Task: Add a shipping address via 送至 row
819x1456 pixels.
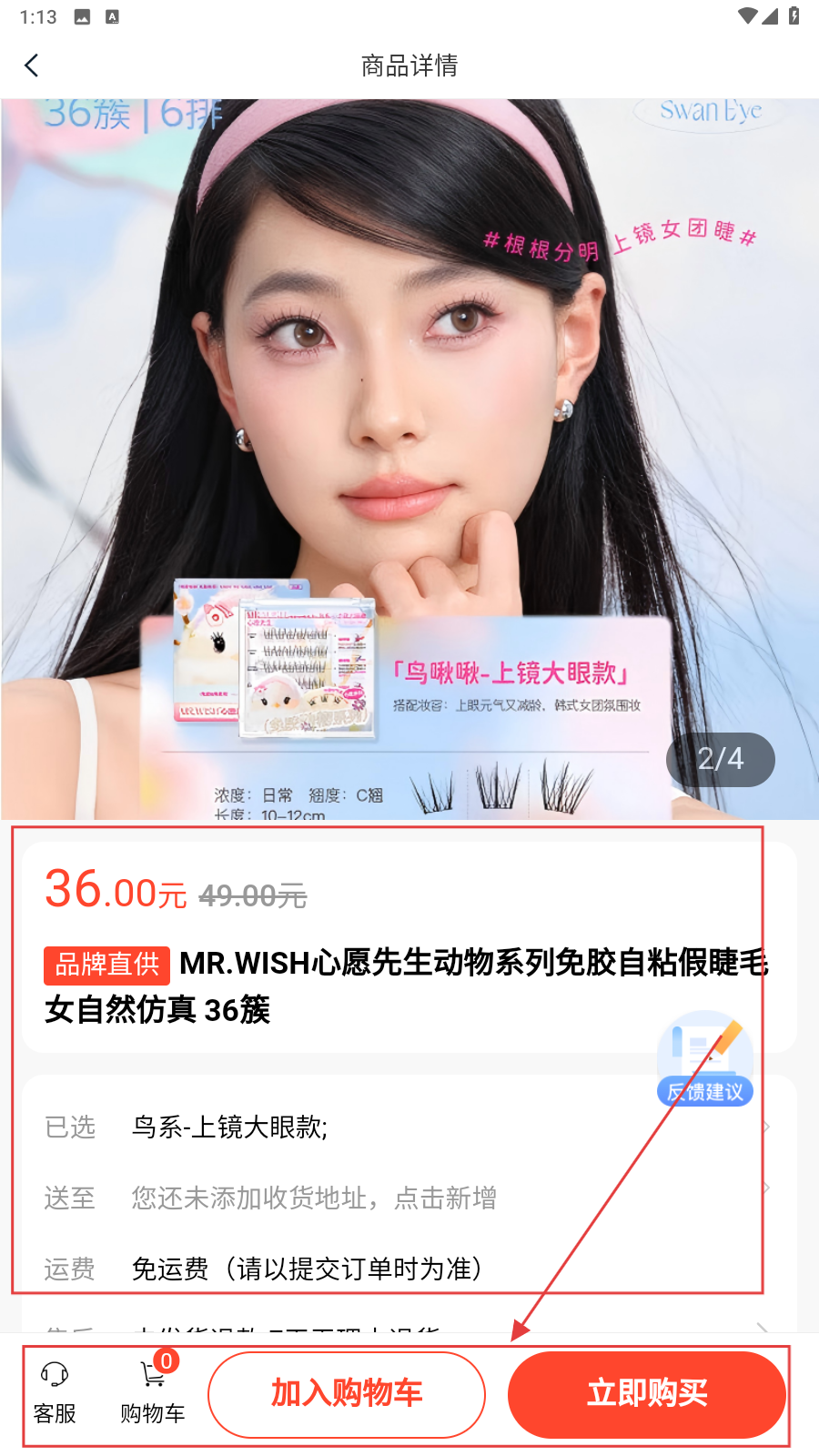Action: click(409, 1198)
